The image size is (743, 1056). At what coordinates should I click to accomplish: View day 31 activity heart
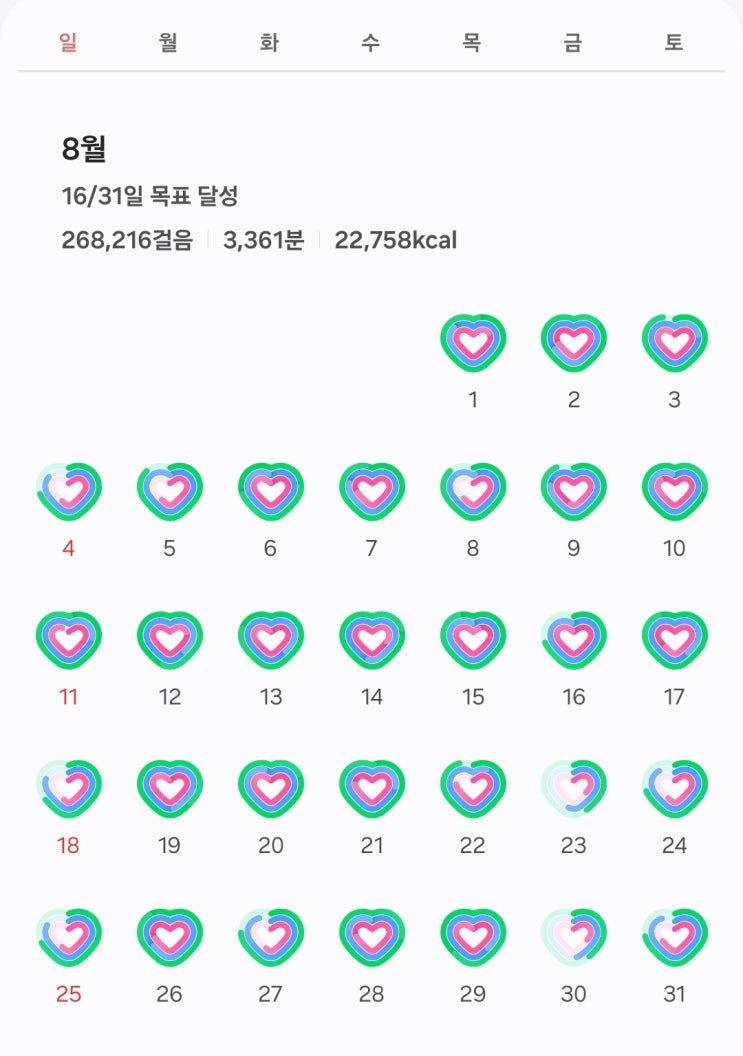click(674, 937)
